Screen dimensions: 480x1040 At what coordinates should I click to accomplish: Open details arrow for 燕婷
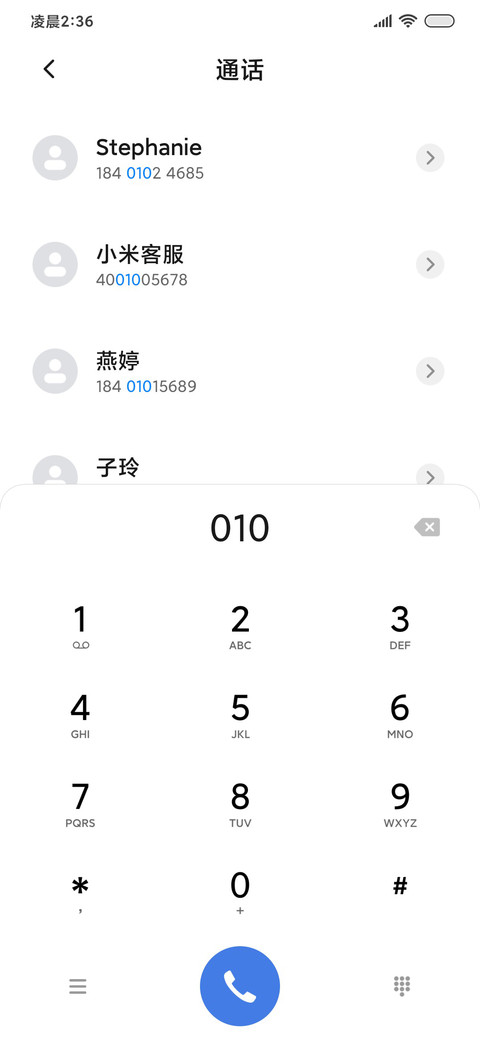430,371
